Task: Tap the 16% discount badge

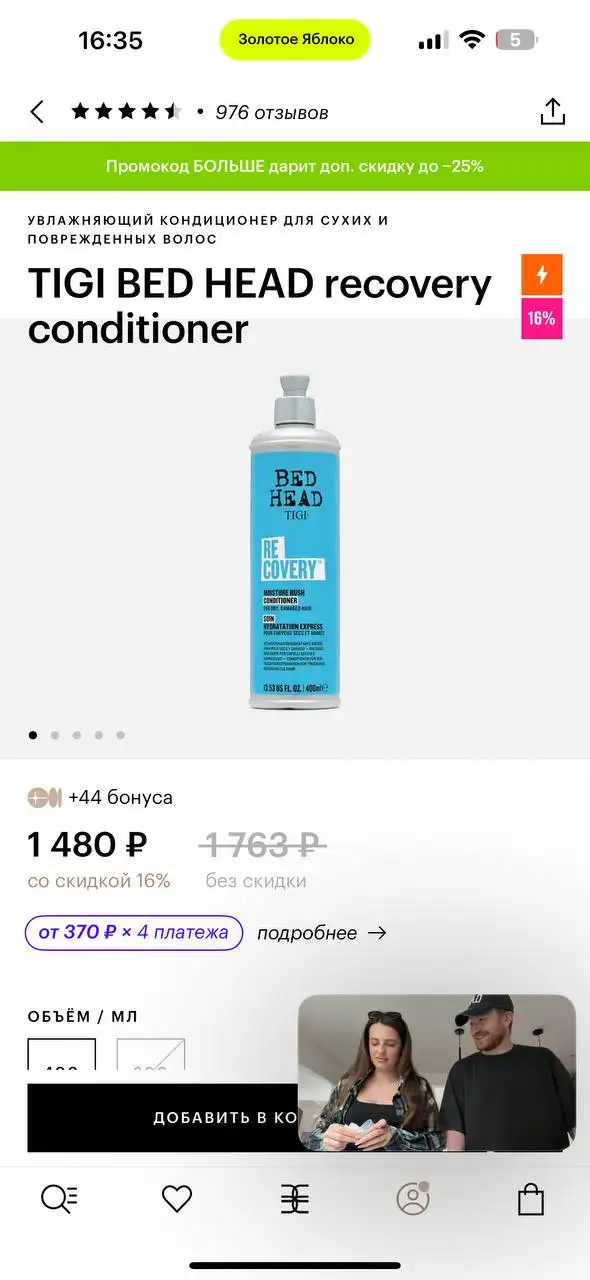Action: 542,319
